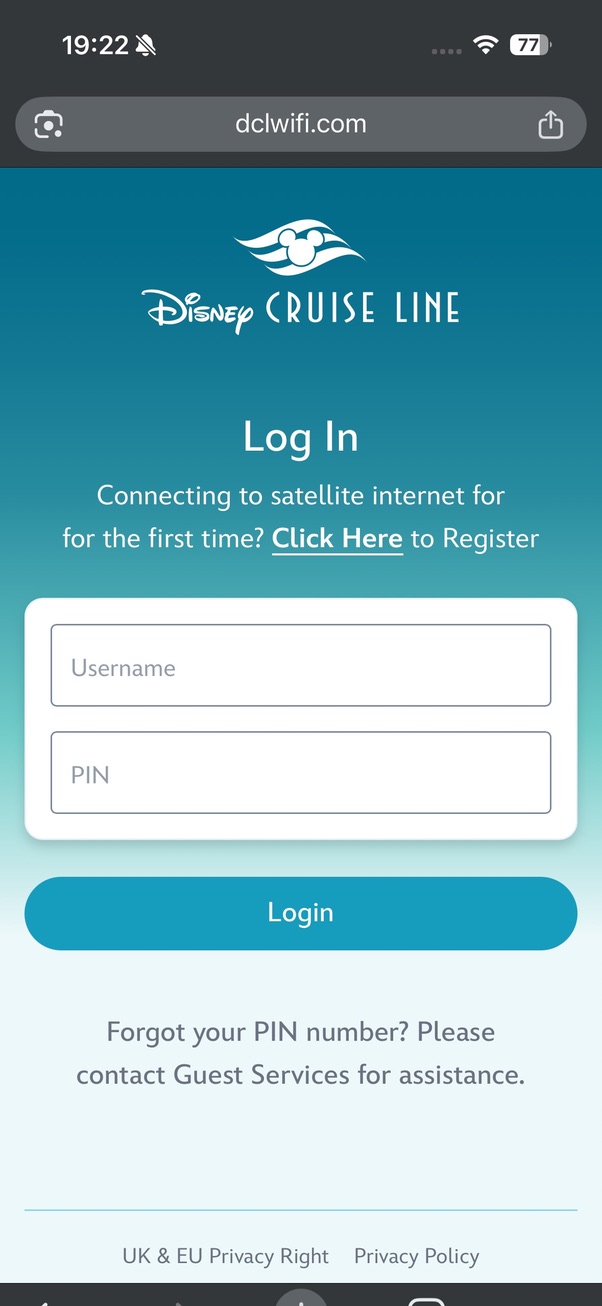Share the page via the share icon
Screen dimensions: 602x1306
tap(551, 125)
